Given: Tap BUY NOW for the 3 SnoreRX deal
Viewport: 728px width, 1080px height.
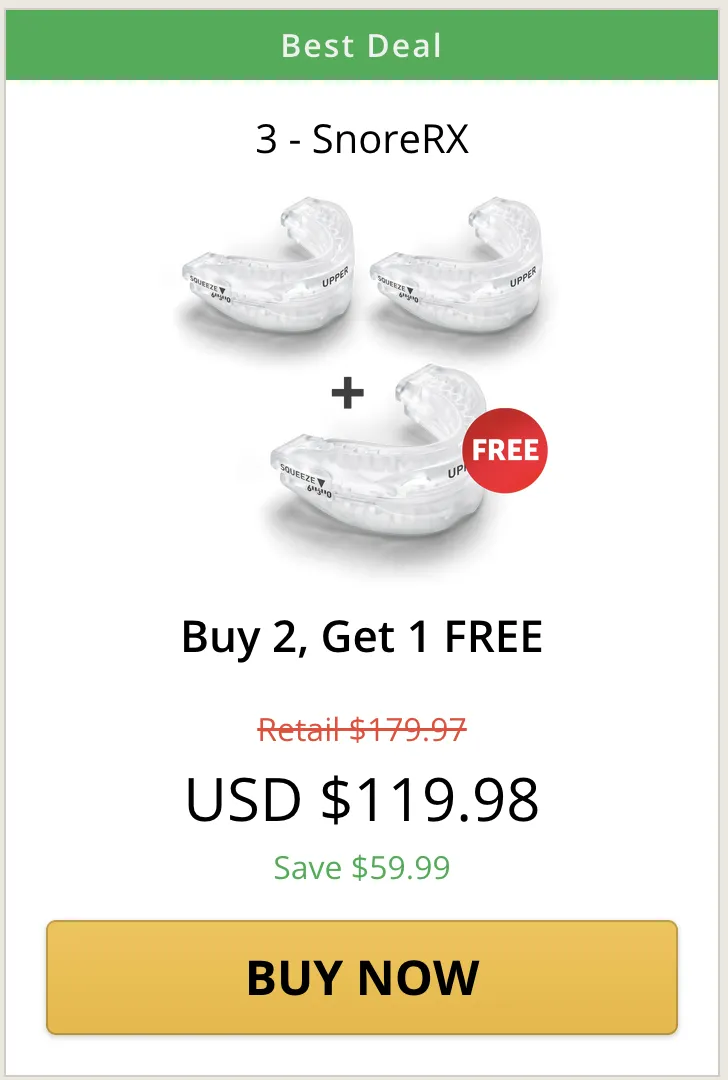Looking at the screenshot, I should pyautogui.click(x=362, y=977).
